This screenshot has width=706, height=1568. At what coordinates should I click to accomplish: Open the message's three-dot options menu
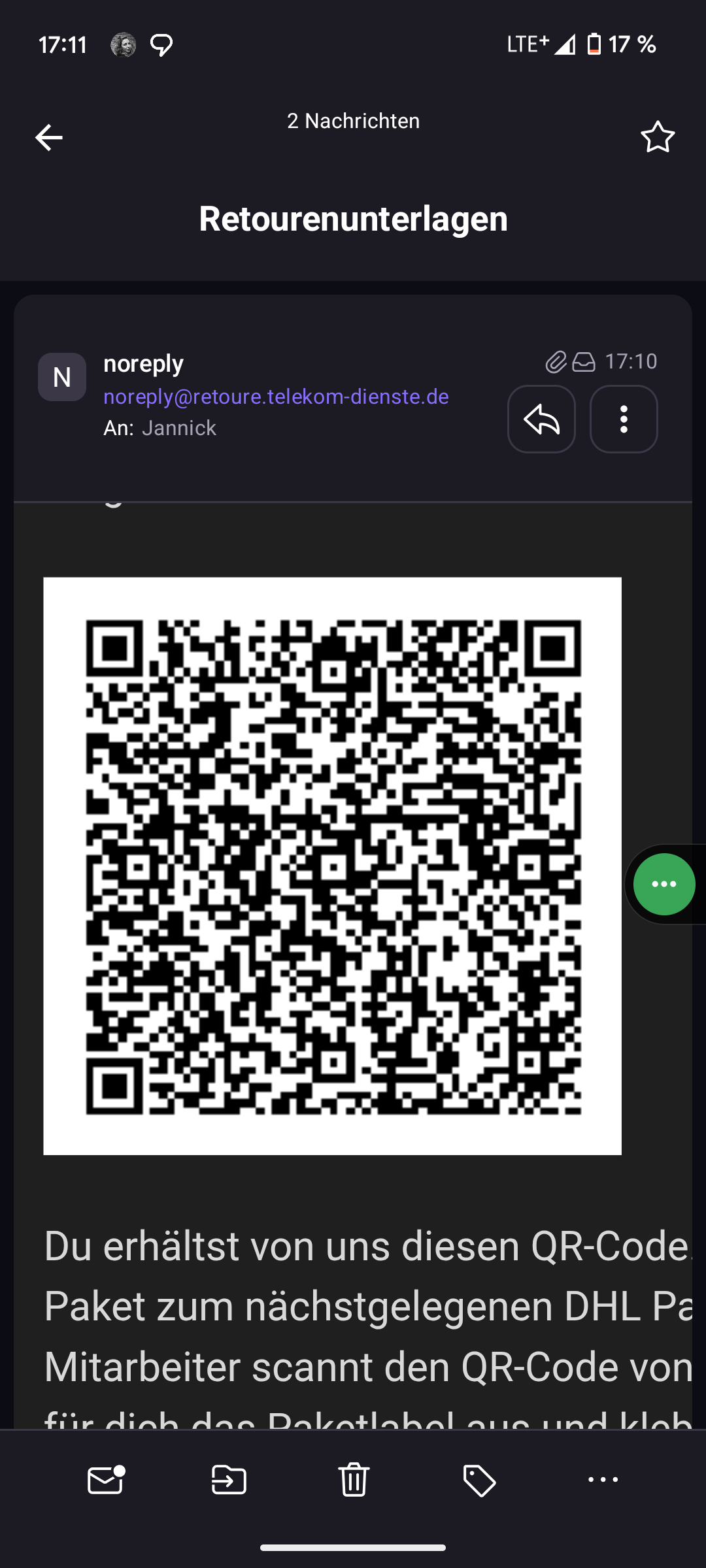pyautogui.click(x=624, y=419)
